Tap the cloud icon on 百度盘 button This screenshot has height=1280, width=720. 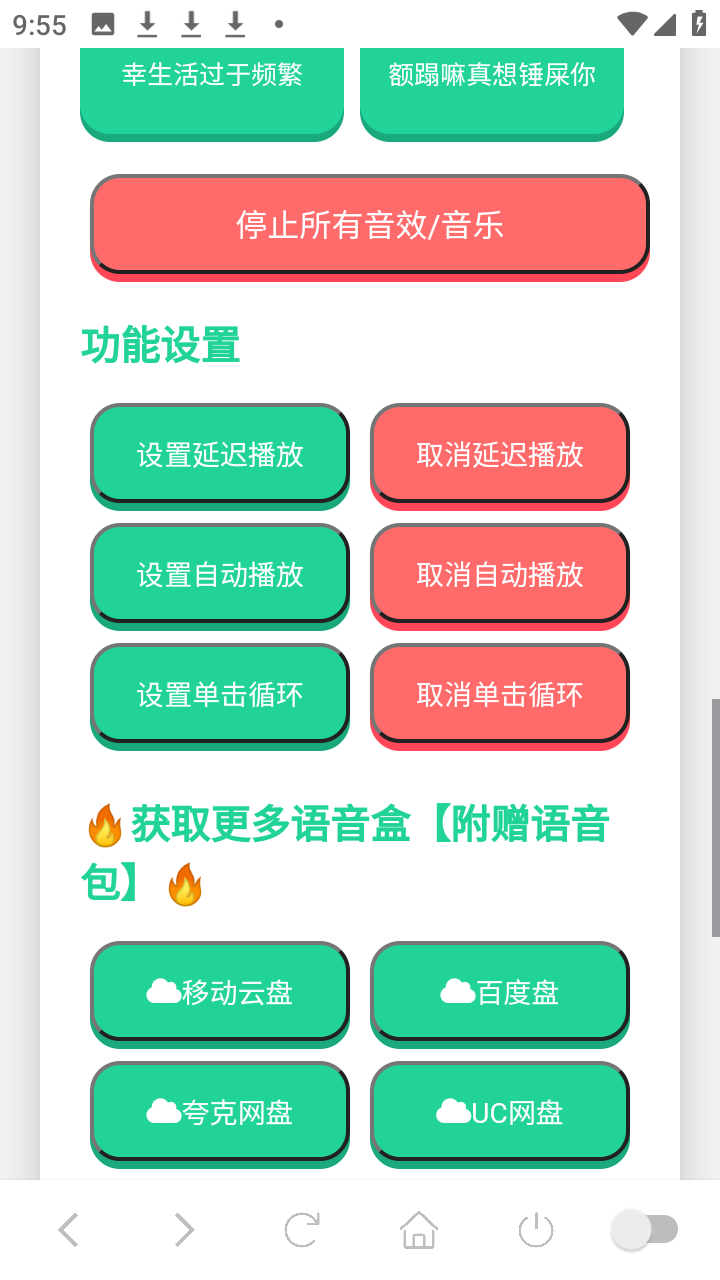pos(459,990)
